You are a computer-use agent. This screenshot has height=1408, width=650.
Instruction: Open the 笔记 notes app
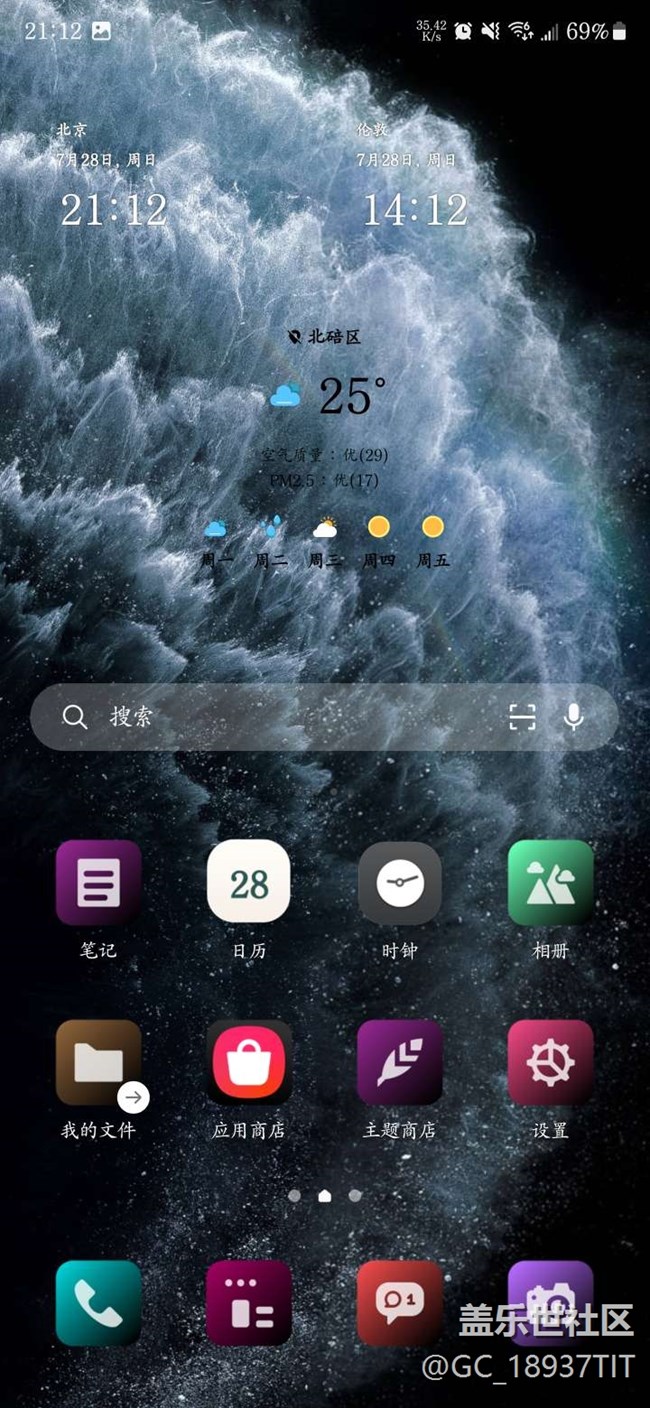98,882
